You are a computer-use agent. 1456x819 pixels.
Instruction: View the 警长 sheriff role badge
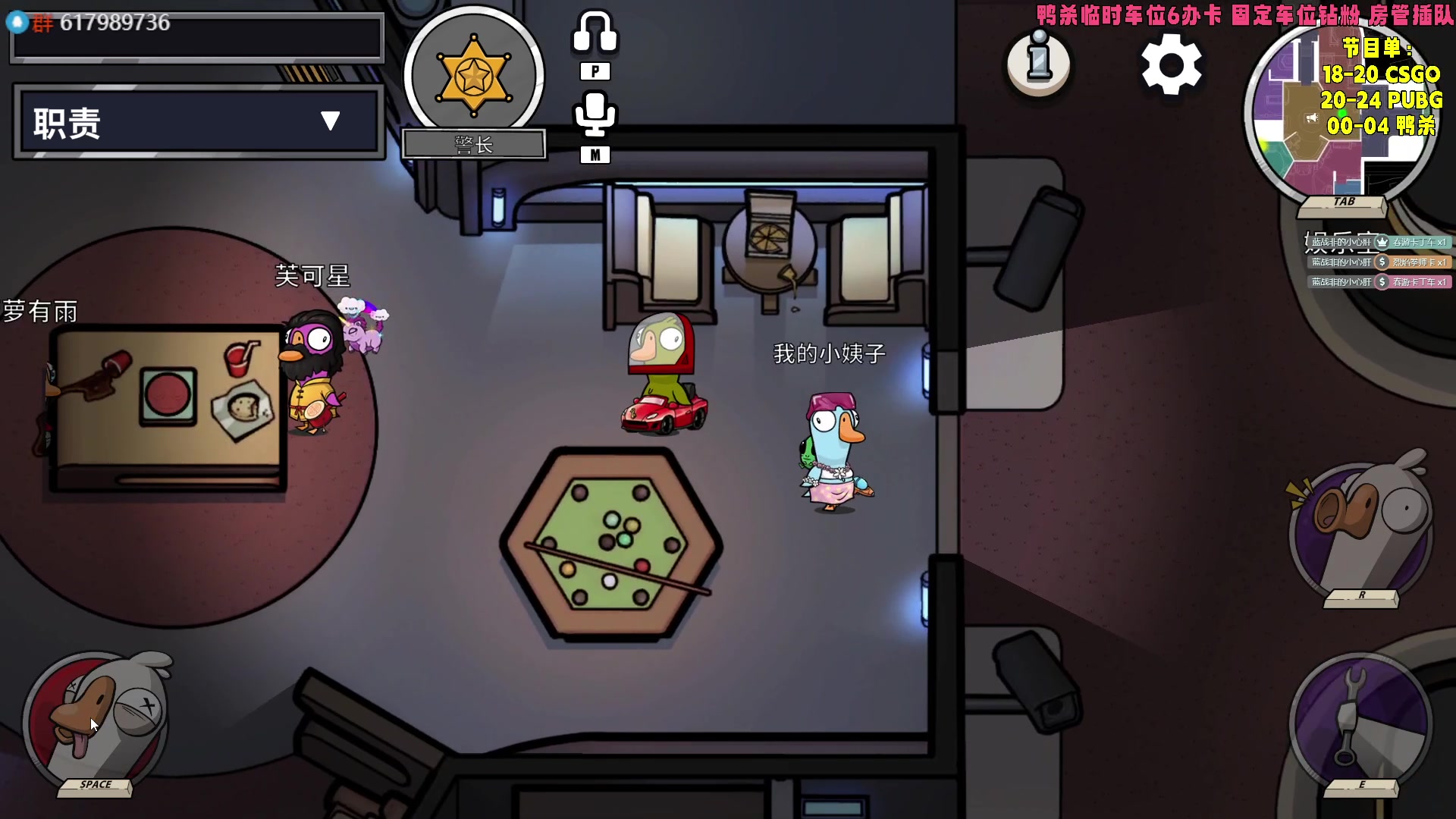coord(474,76)
